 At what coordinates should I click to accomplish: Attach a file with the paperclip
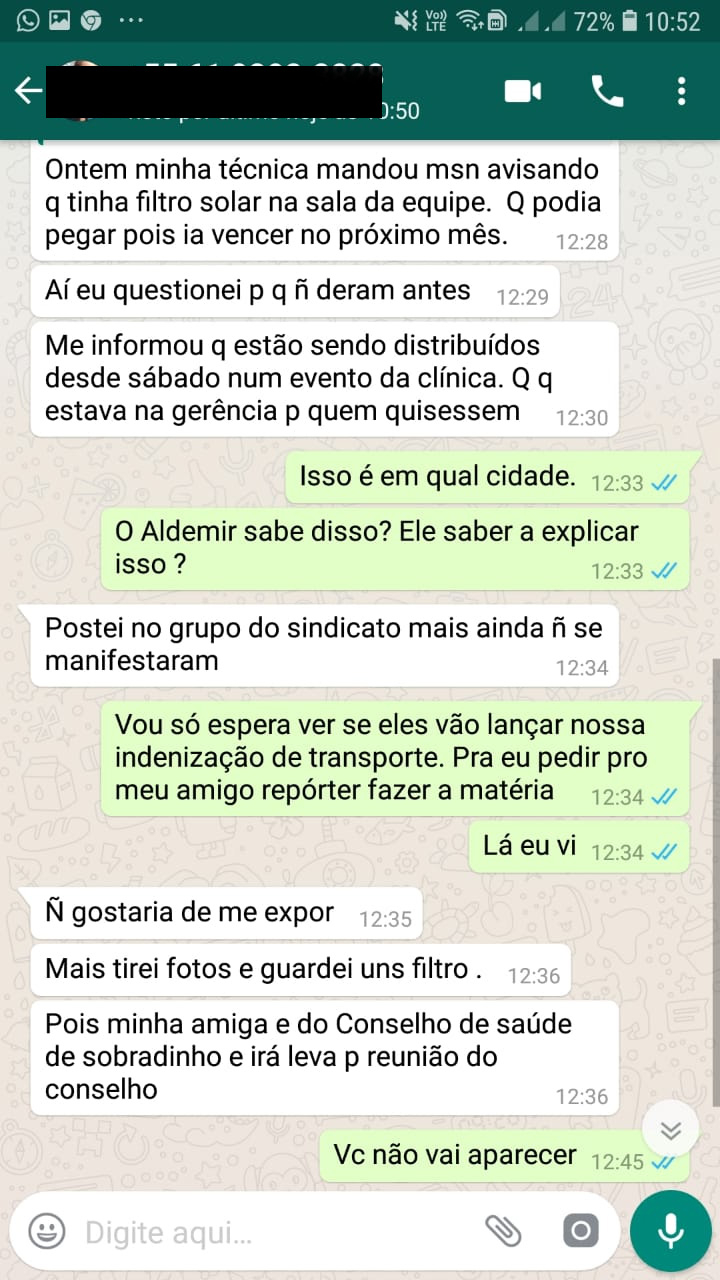(x=503, y=1230)
